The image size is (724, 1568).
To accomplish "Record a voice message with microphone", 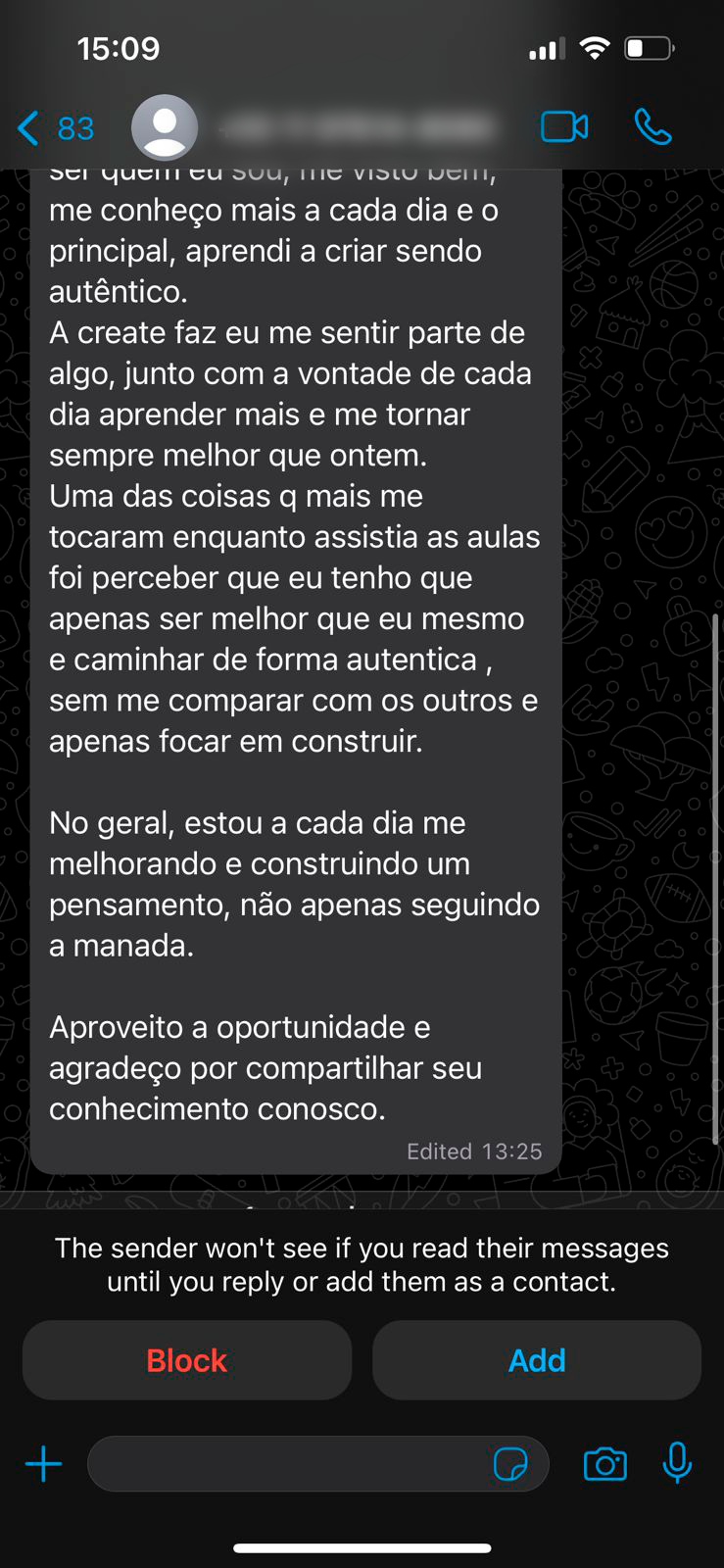I will coord(677,1464).
